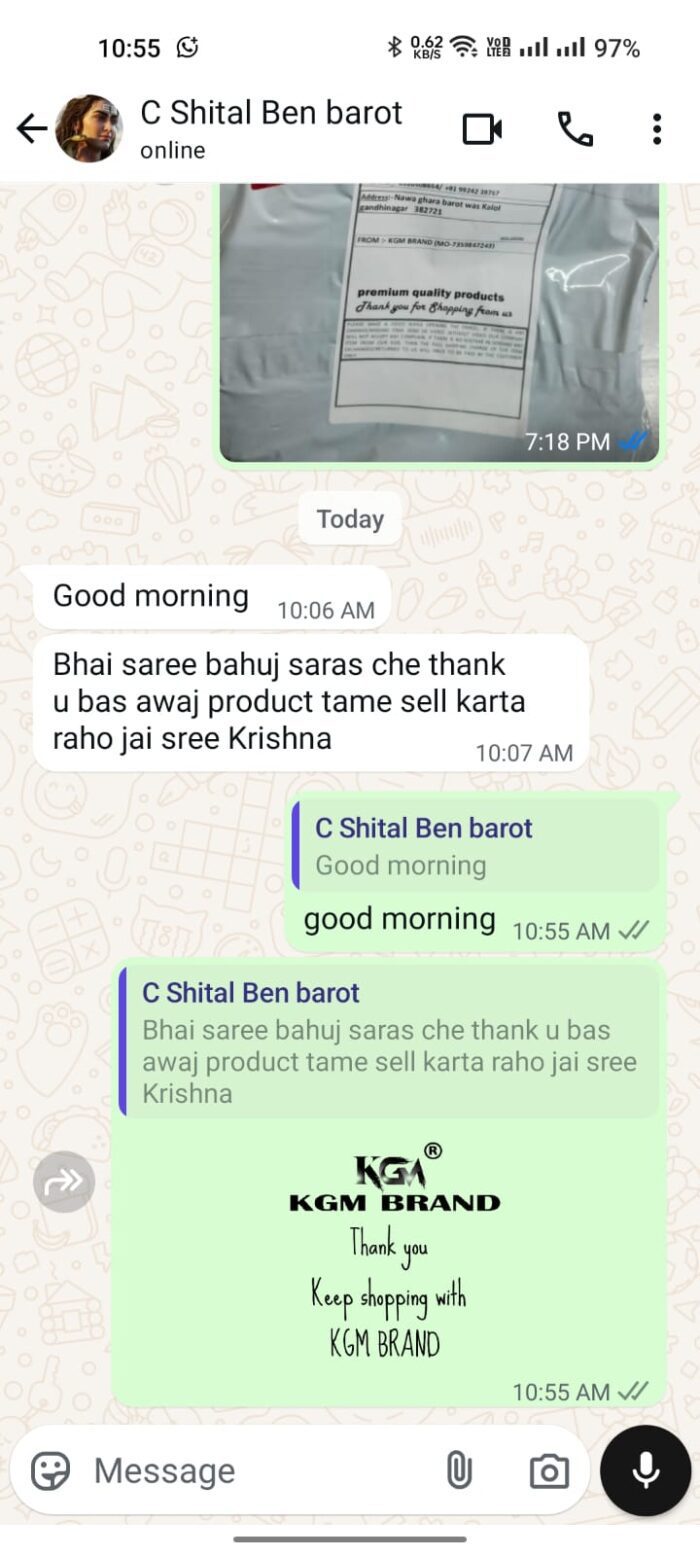Go back to the chat list

[x=32, y=129]
